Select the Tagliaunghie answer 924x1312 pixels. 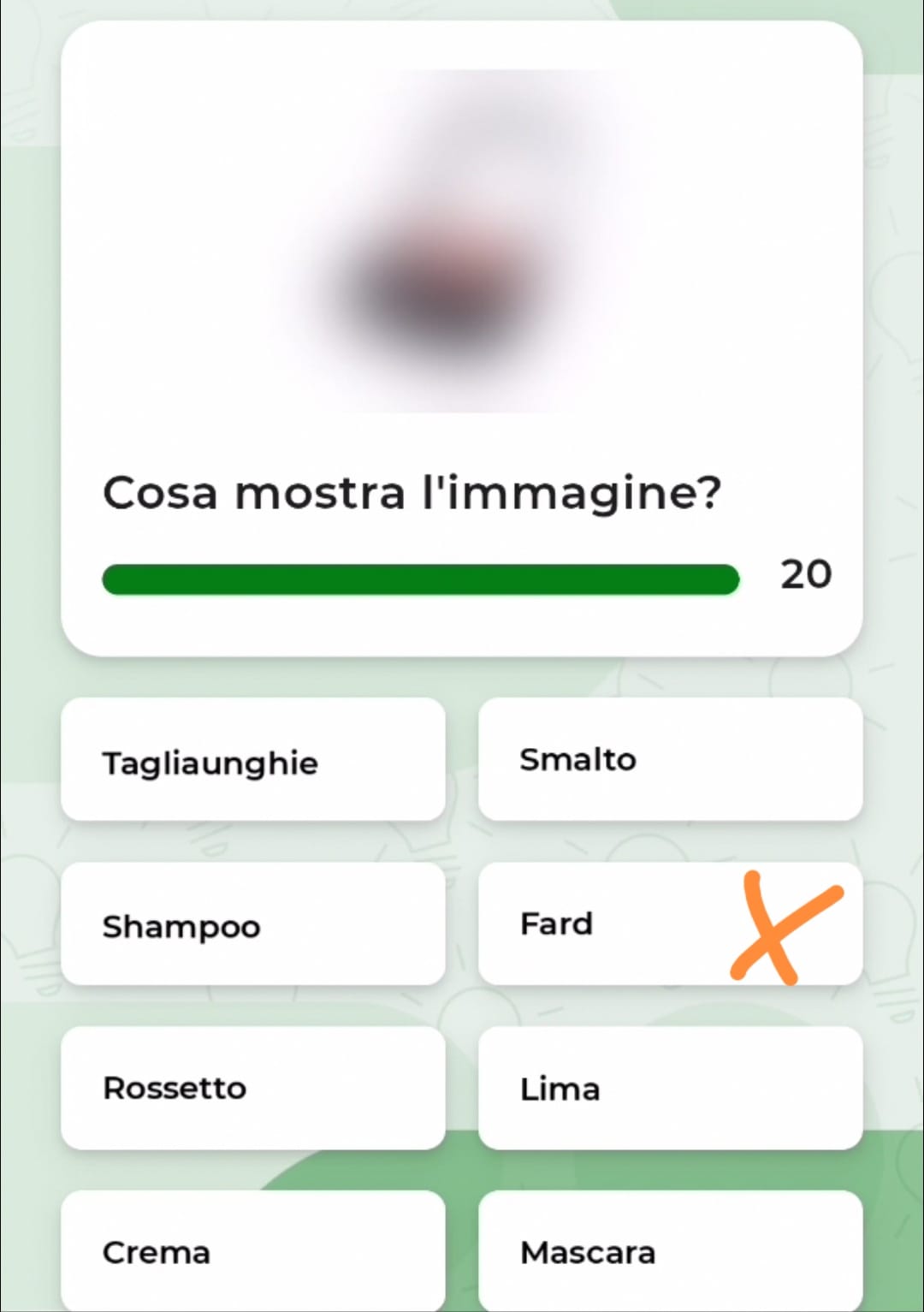tap(253, 760)
